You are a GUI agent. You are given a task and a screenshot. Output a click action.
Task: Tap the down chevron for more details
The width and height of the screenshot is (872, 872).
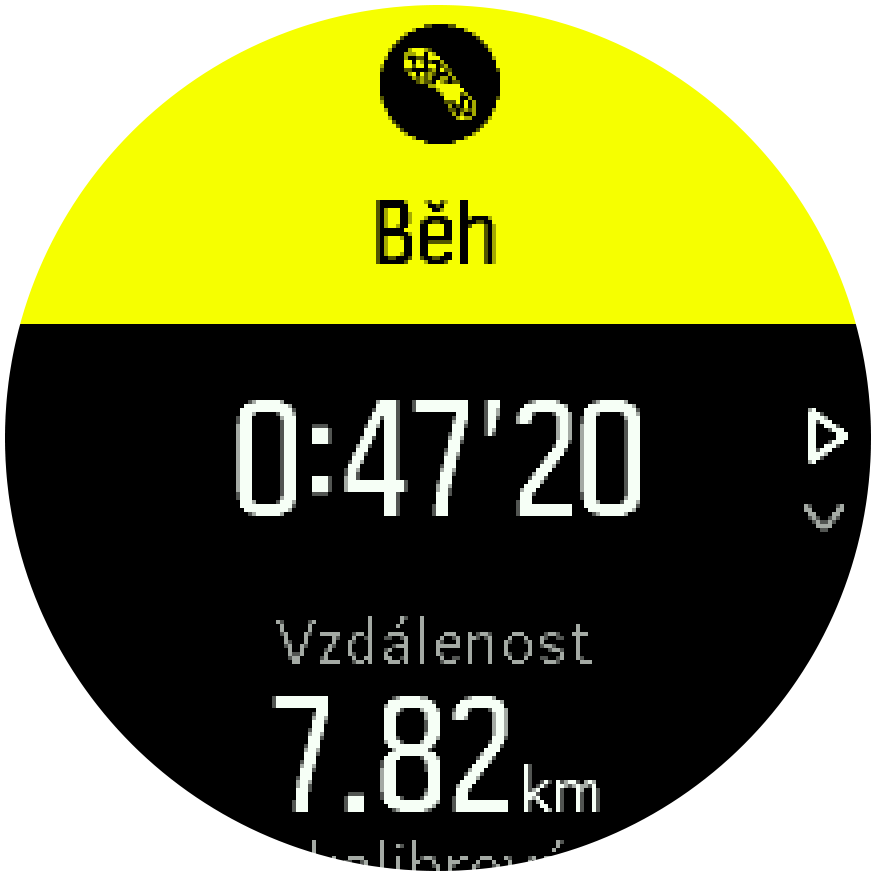(x=825, y=516)
